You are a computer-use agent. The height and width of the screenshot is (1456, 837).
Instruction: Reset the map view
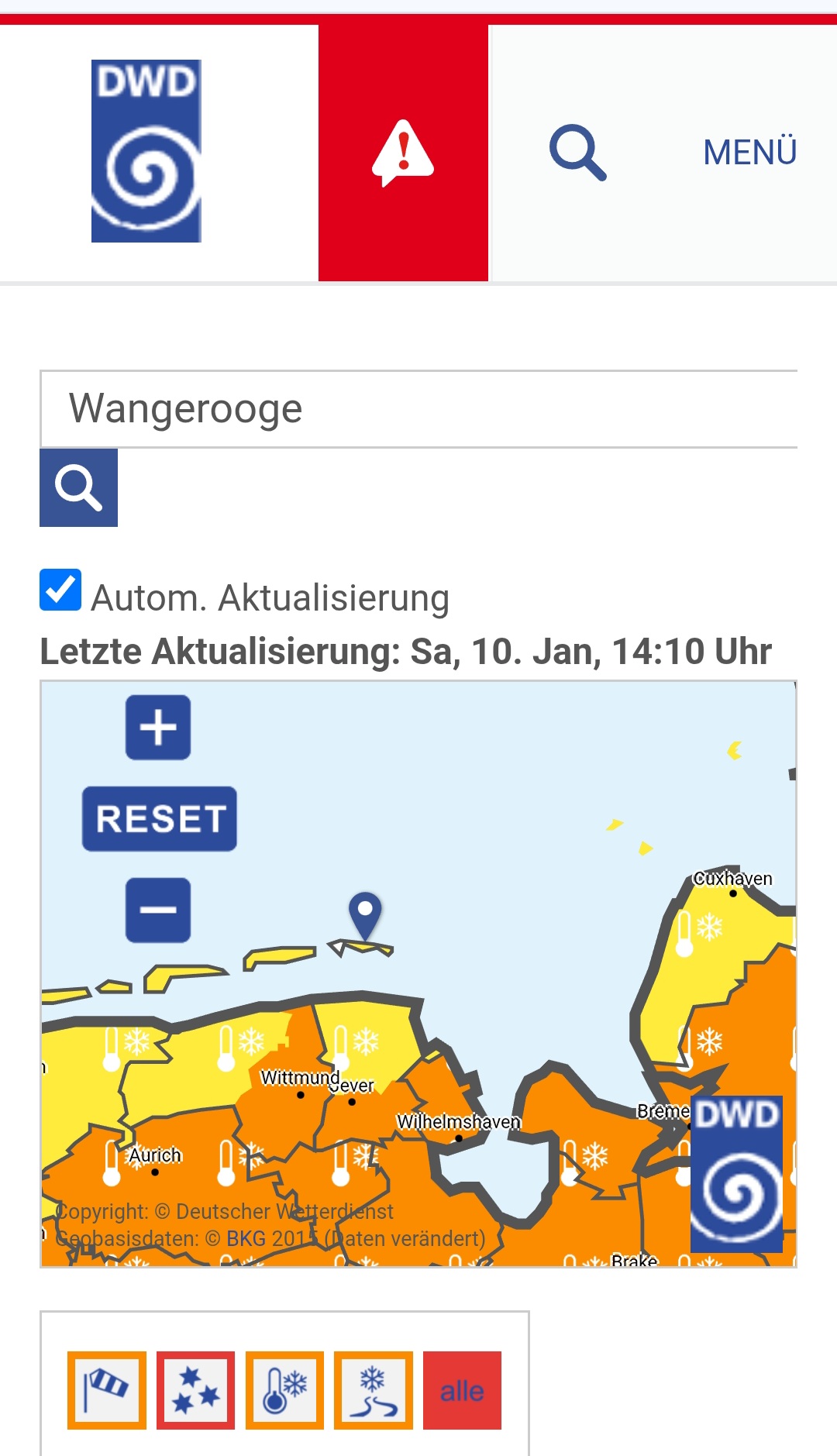point(160,819)
